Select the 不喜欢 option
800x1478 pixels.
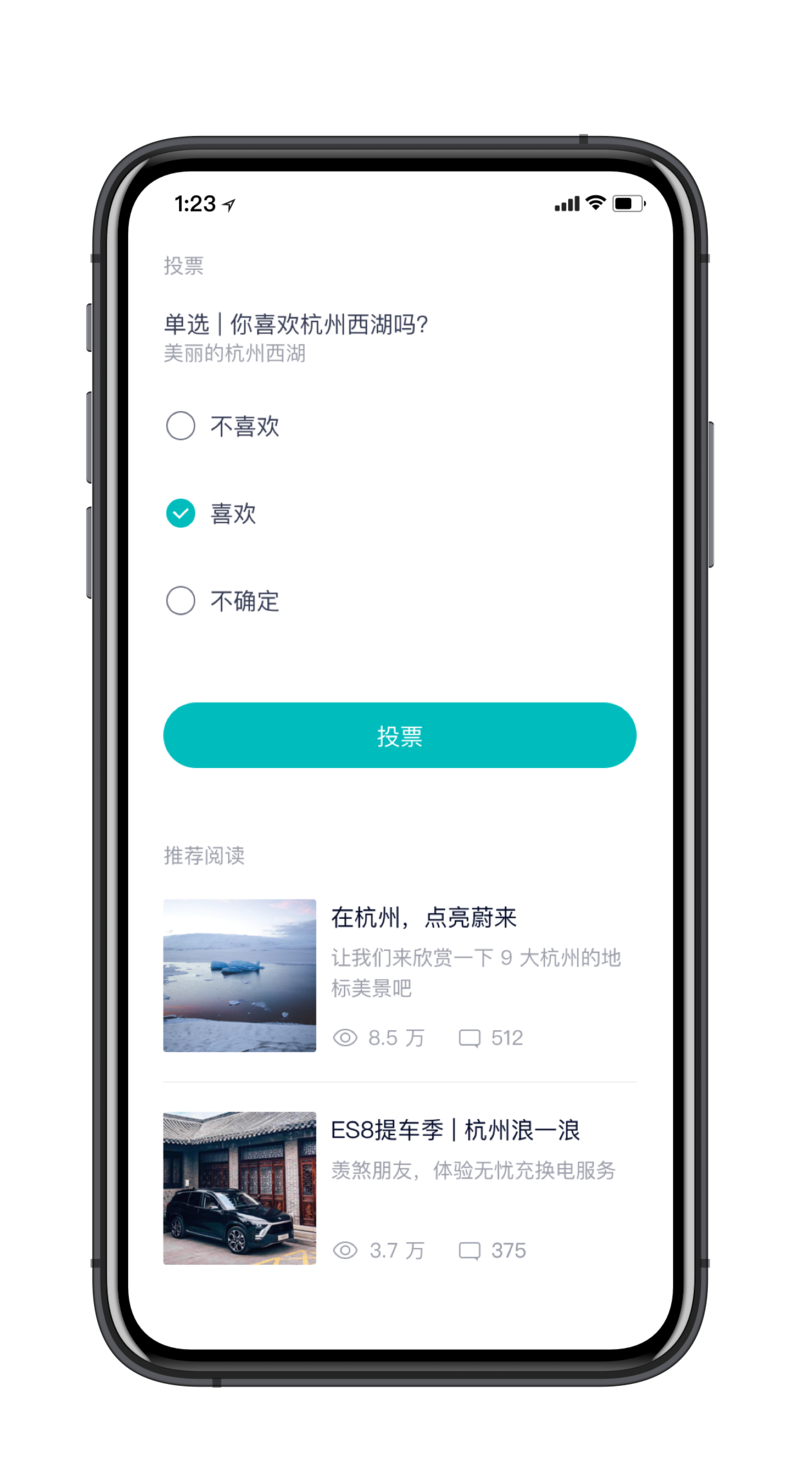pos(181,427)
